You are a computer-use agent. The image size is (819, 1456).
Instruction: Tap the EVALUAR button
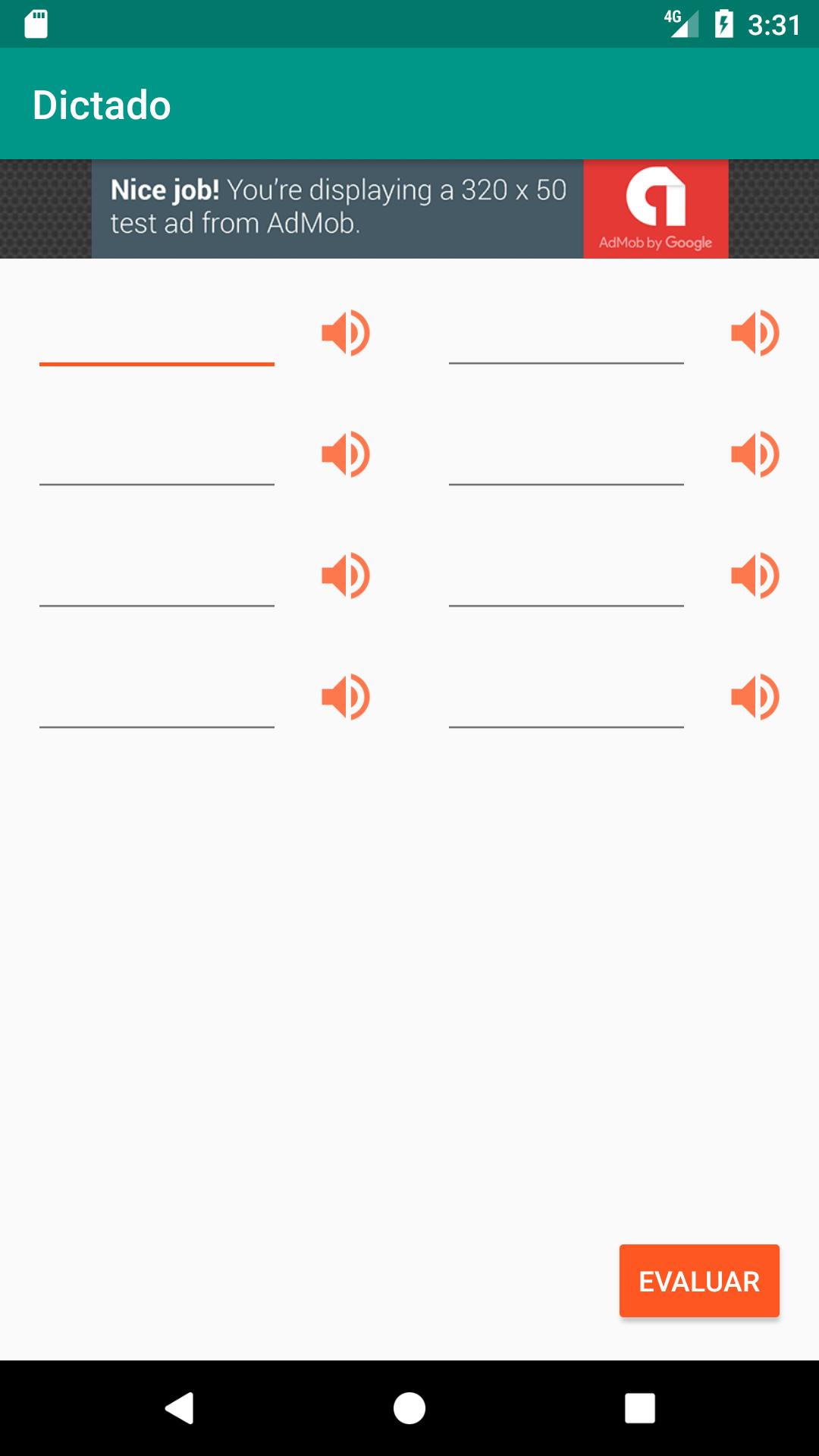[698, 1281]
